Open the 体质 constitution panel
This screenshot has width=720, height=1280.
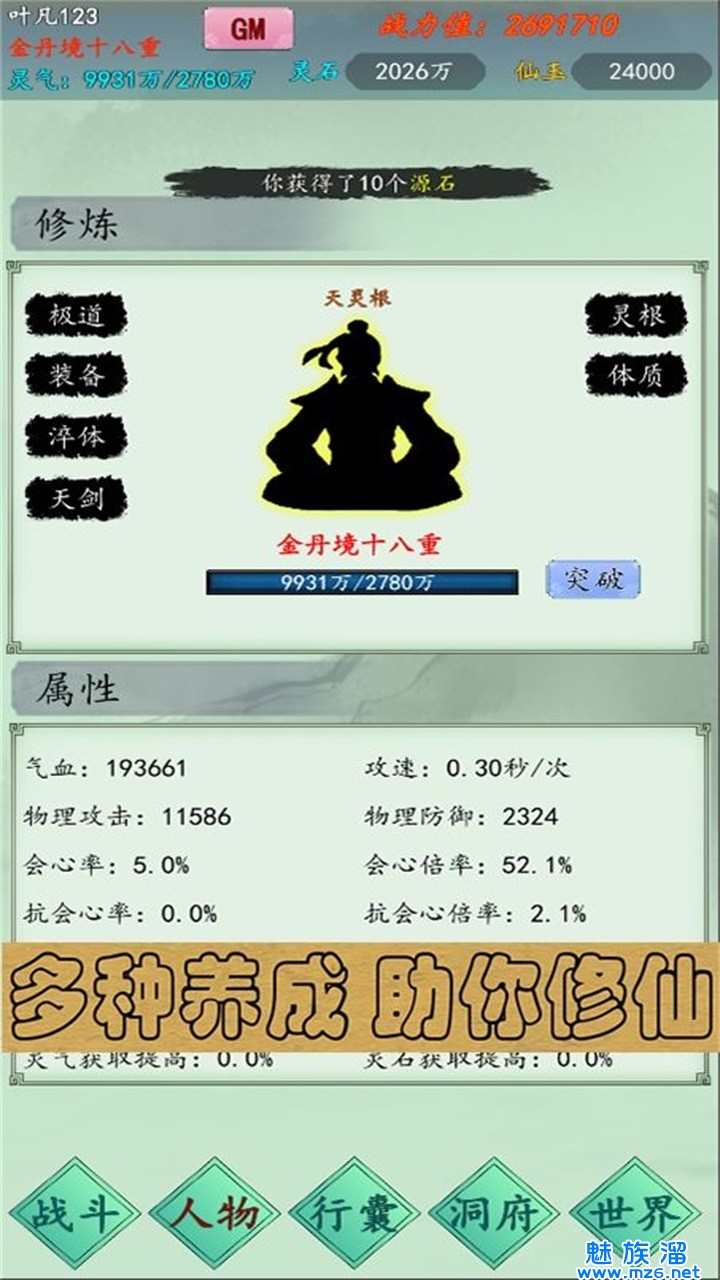(636, 376)
